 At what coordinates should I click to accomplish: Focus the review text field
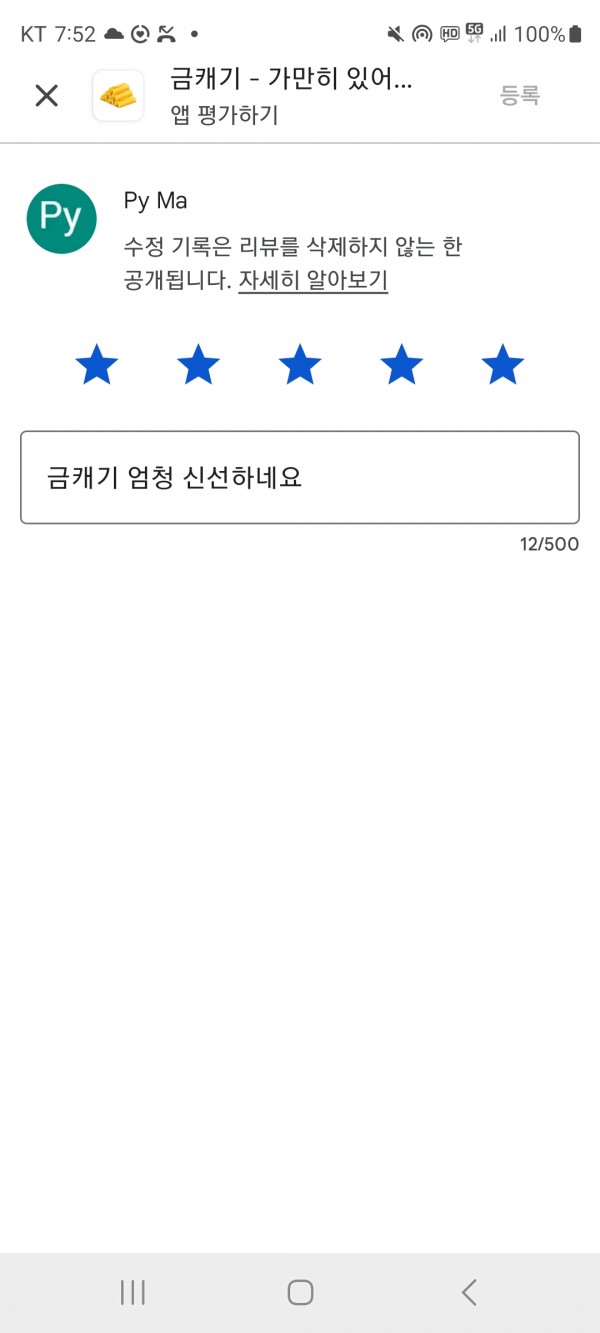300,477
